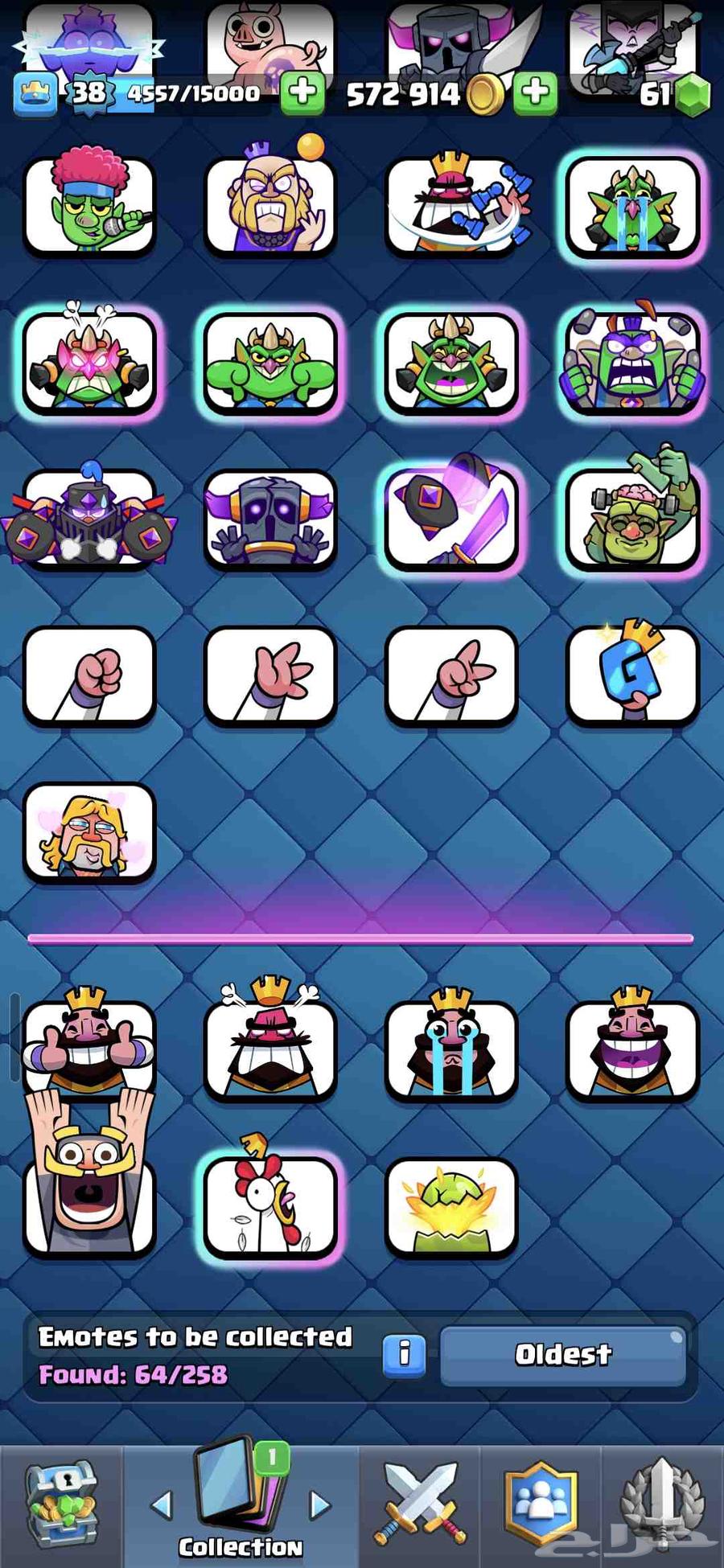724x1568 pixels.
Task: Select the crying king emote
Action: 451,1049
